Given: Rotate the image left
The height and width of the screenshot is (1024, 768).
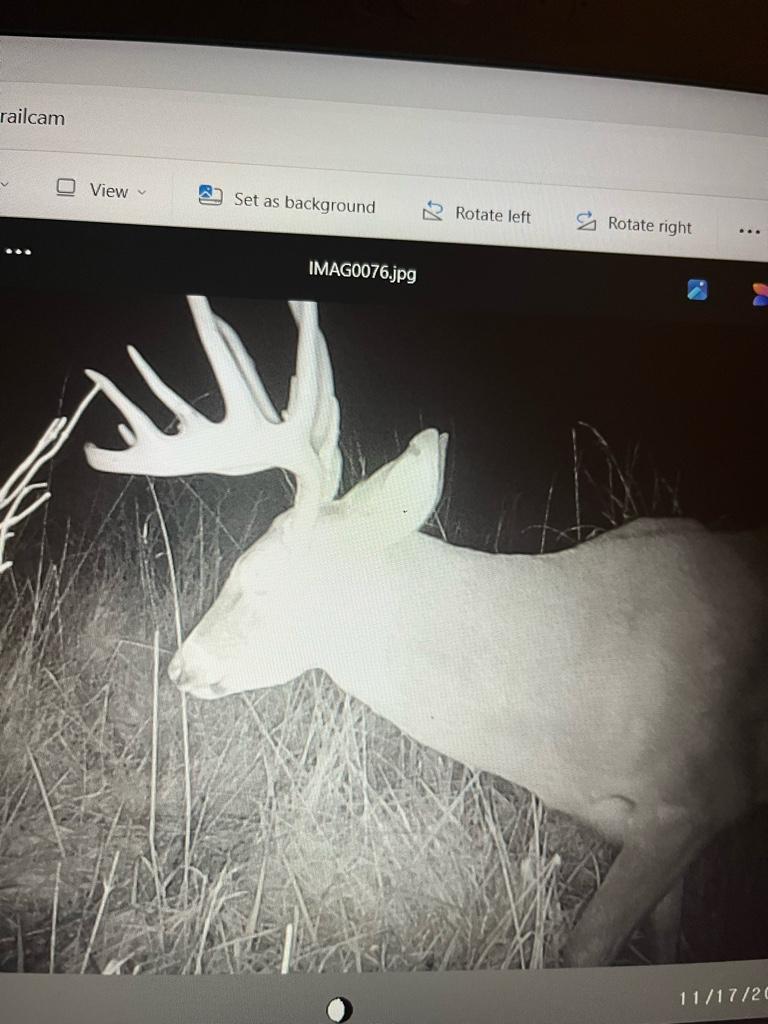Looking at the screenshot, I should 477,213.
